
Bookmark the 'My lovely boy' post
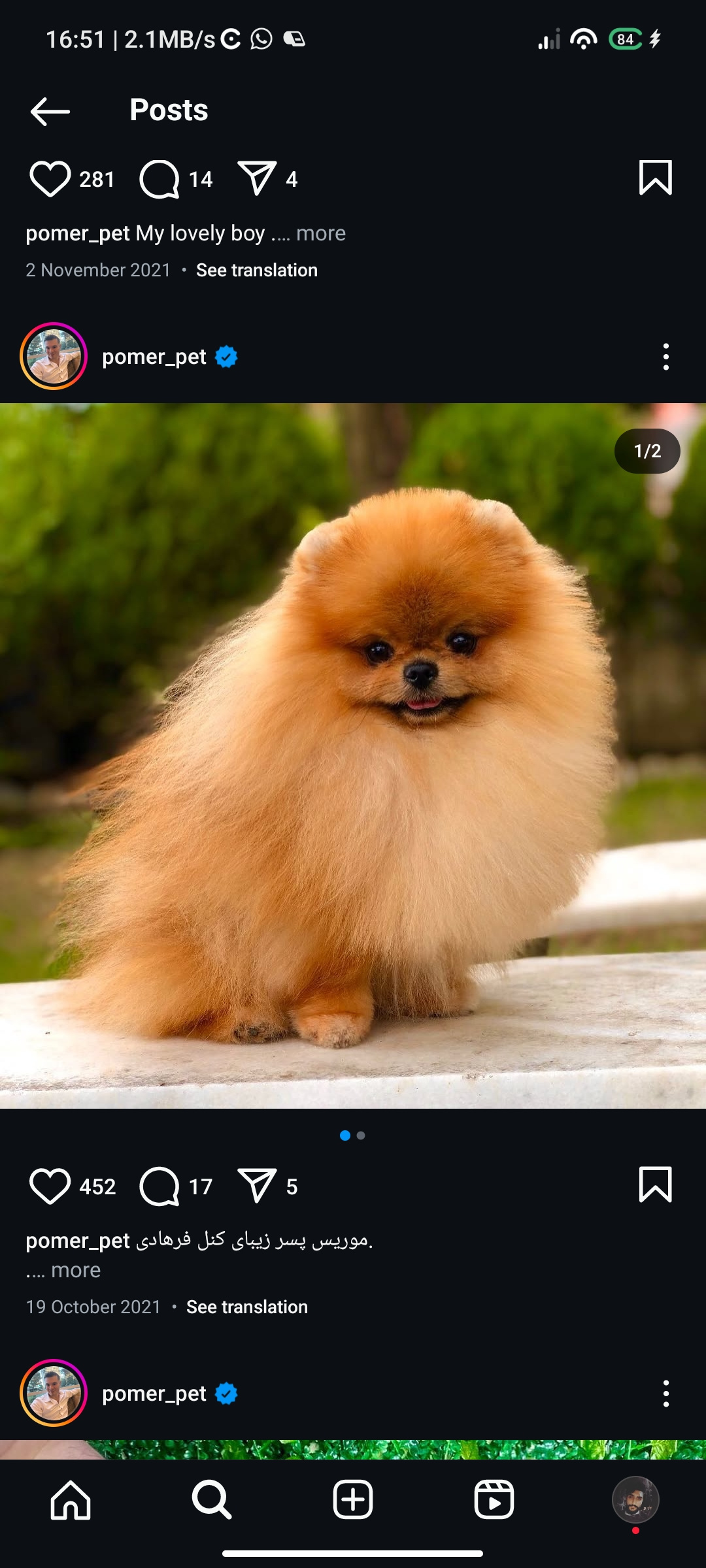[x=655, y=178]
